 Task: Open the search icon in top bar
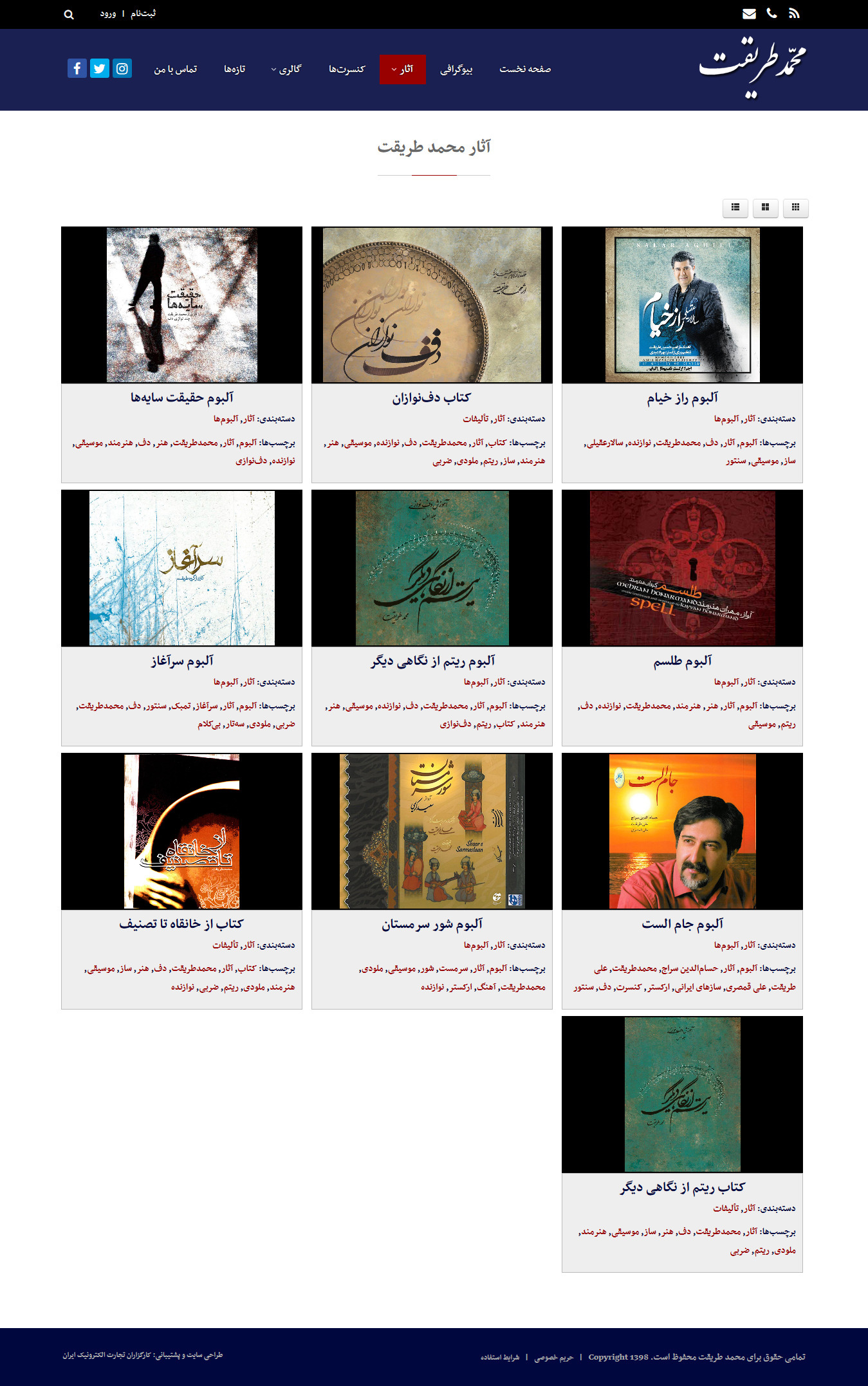[x=69, y=14]
